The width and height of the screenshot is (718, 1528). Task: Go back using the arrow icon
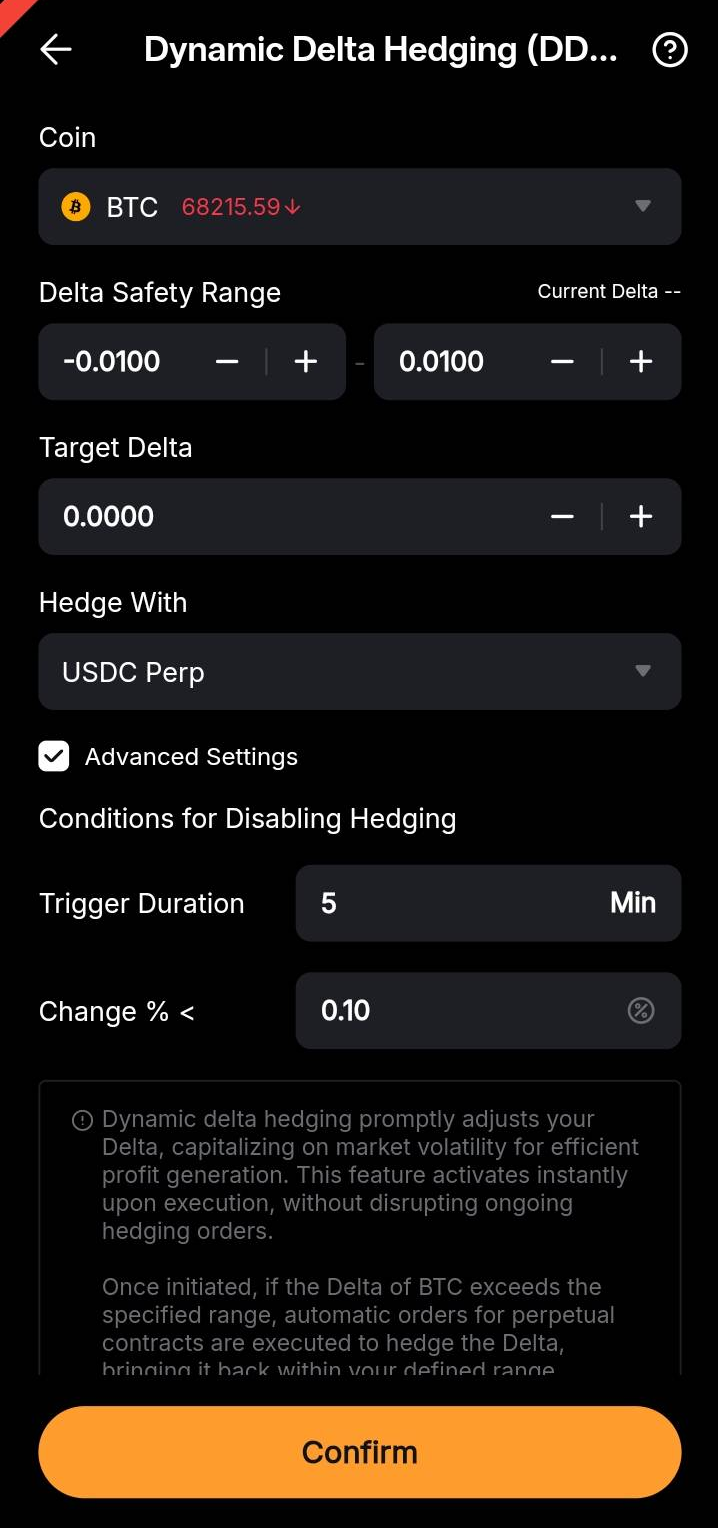coord(56,50)
